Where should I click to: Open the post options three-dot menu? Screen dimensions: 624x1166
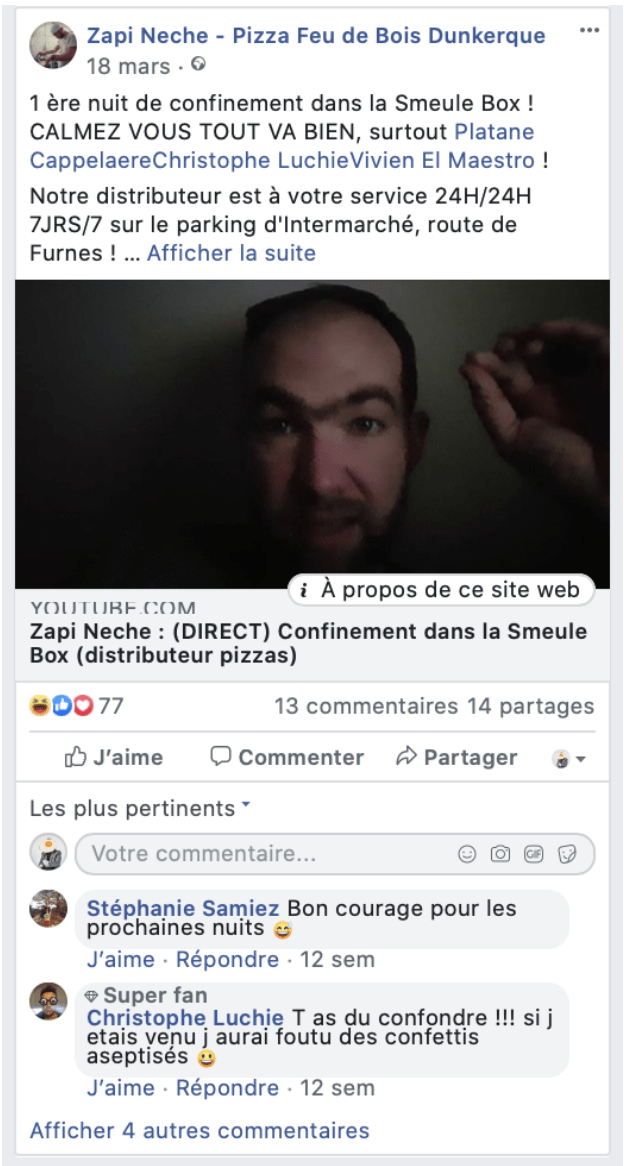coord(589,32)
